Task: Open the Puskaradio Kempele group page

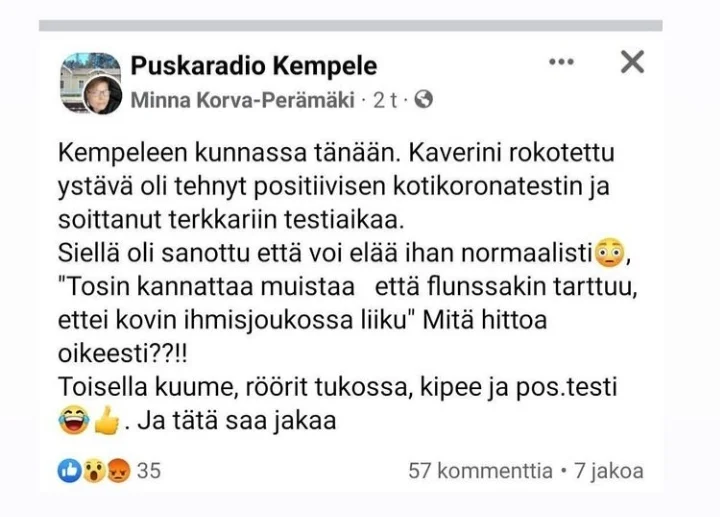Action: [x=254, y=67]
